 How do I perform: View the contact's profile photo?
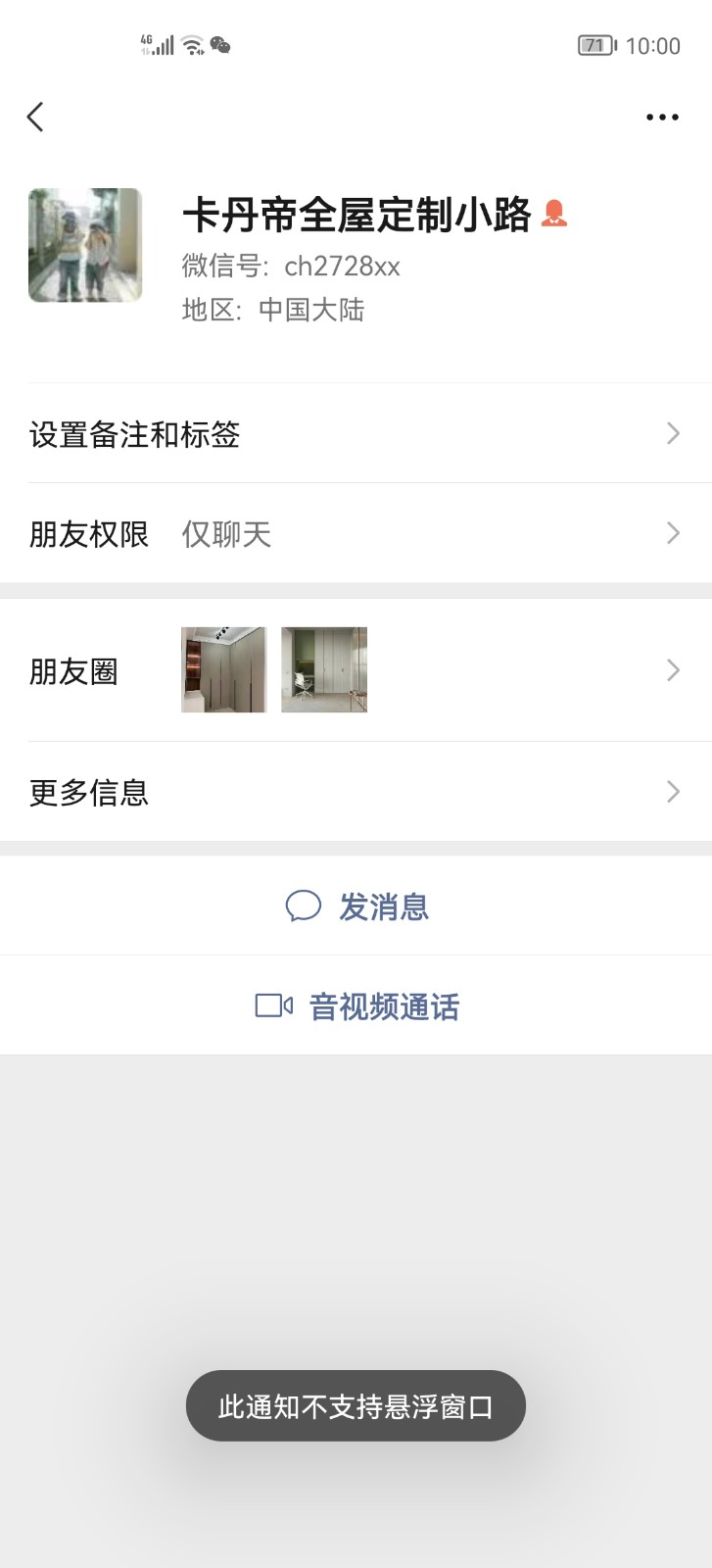click(85, 245)
